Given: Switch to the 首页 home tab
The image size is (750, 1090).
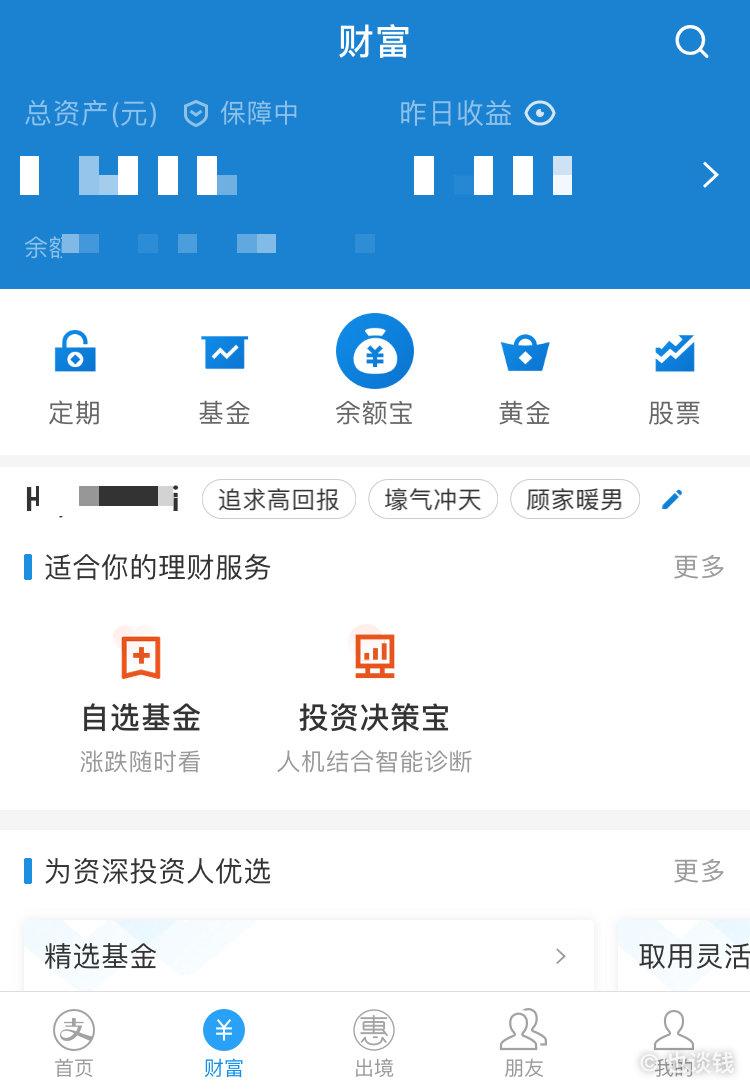Looking at the screenshot, I should (74, 1040).
